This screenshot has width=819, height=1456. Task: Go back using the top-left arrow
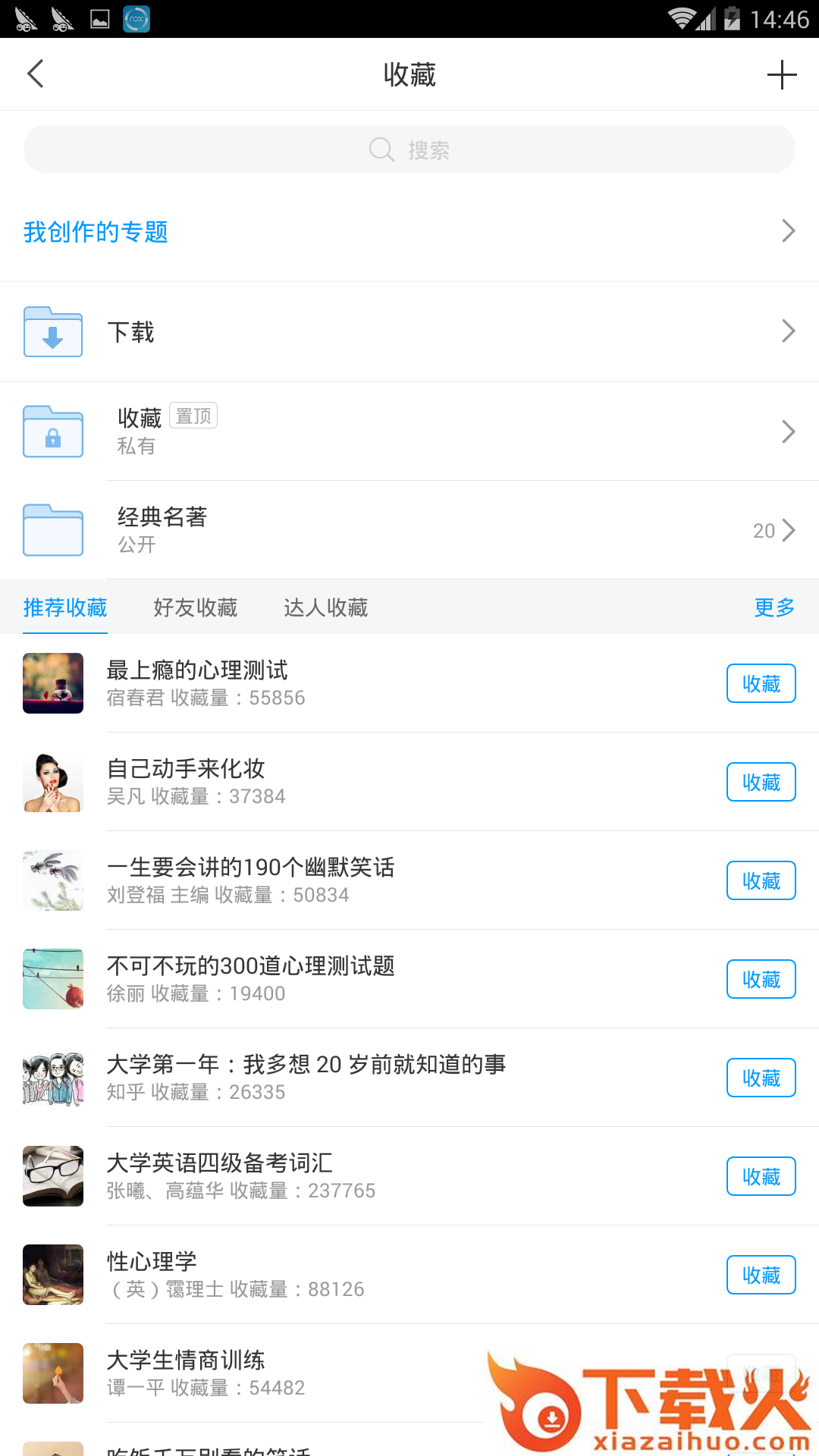(36, 74)
